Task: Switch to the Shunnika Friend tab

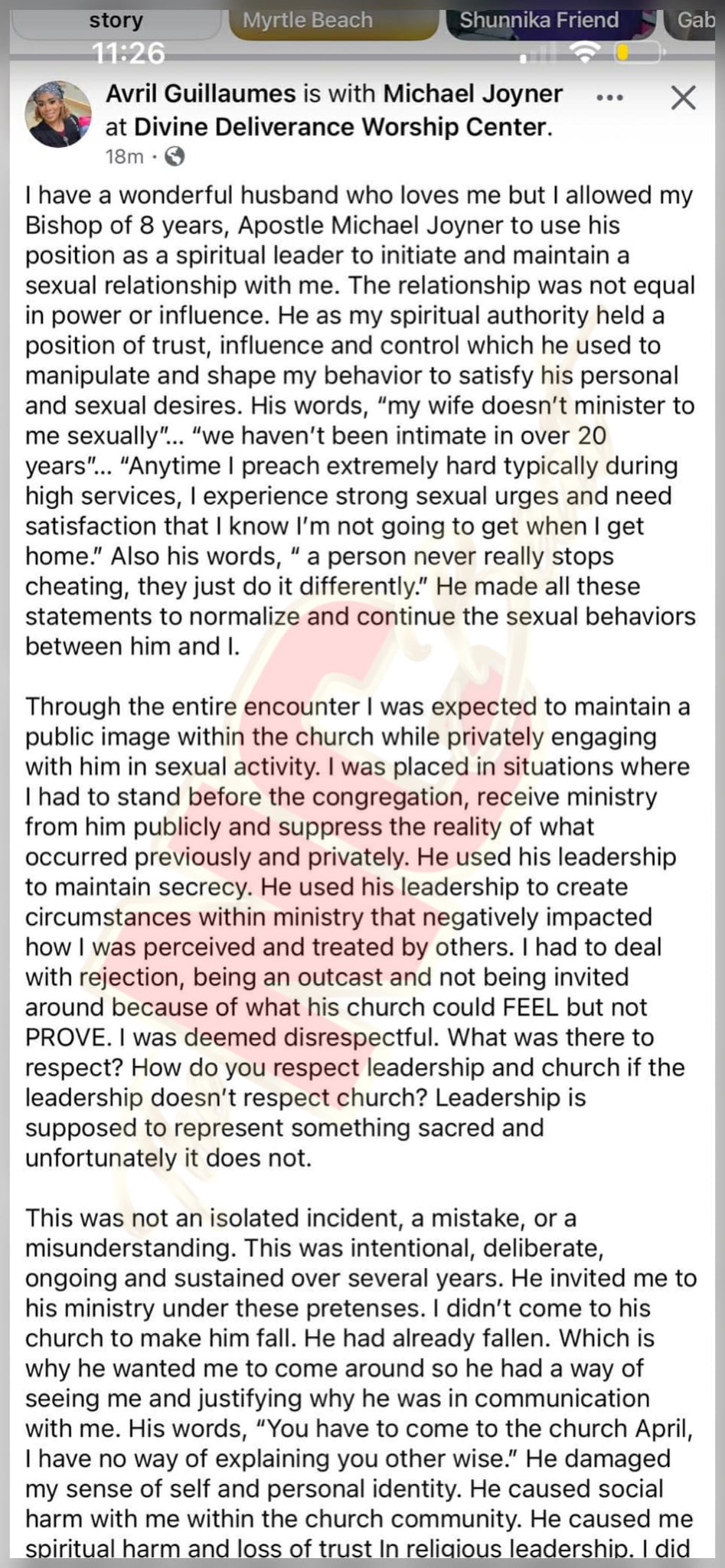Action: click(539, 21)
